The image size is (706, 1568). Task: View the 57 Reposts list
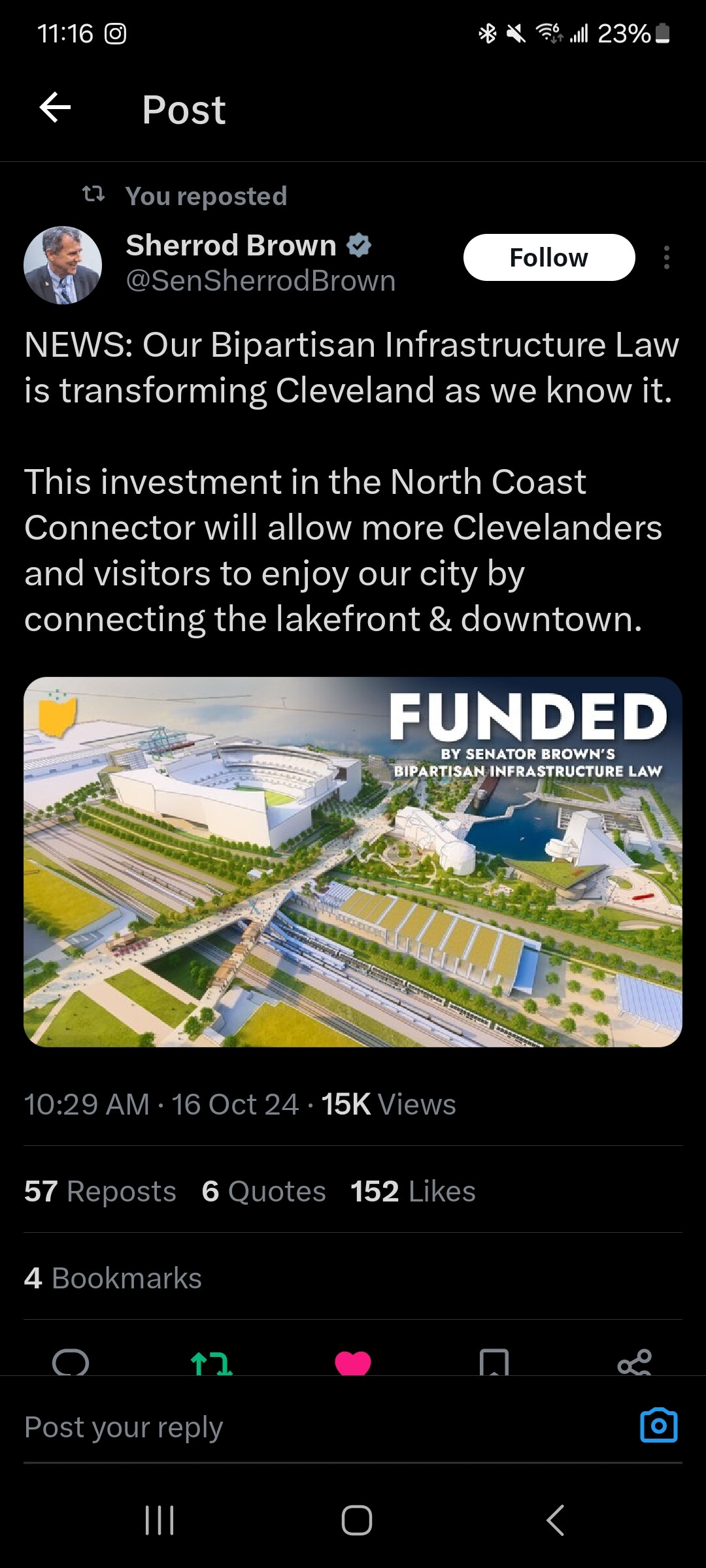click(x=100, y=1191)
